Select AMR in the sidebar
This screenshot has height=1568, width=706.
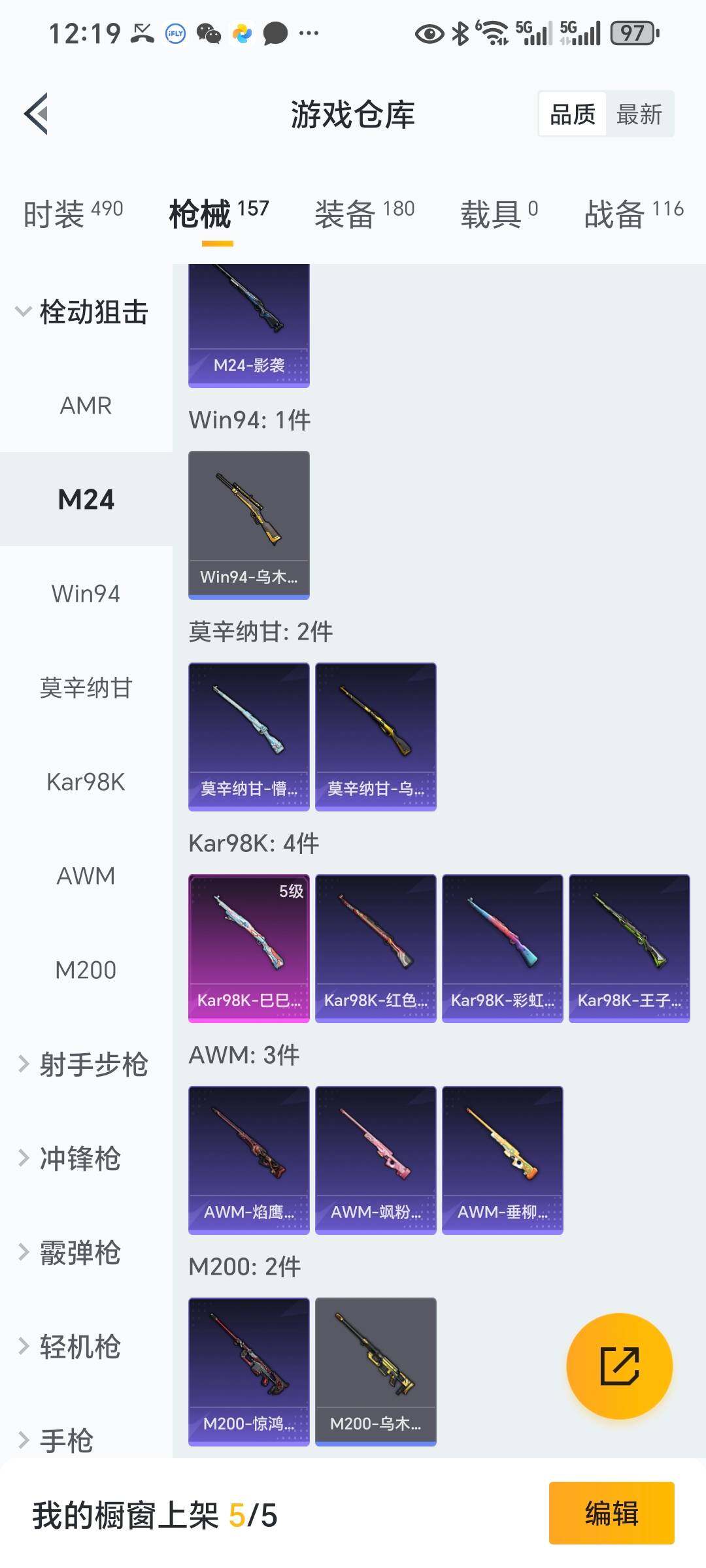[x=86, y=406]
